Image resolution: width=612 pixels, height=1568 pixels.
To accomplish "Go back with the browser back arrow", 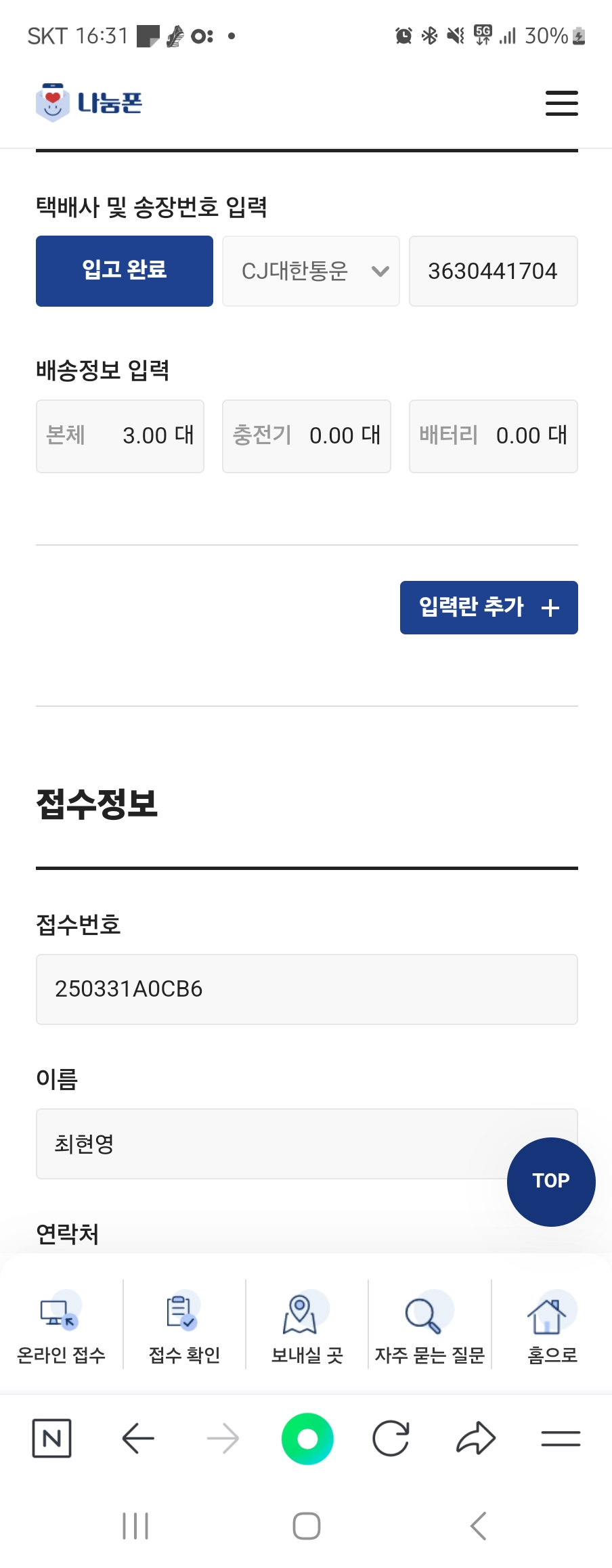I will [138, 1439].
